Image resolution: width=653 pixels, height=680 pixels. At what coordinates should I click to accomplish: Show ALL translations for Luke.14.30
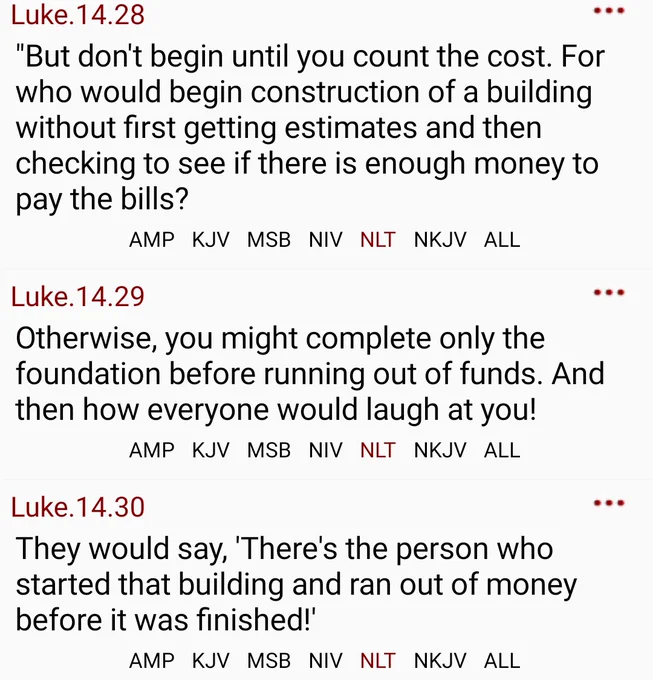(502, 661)
